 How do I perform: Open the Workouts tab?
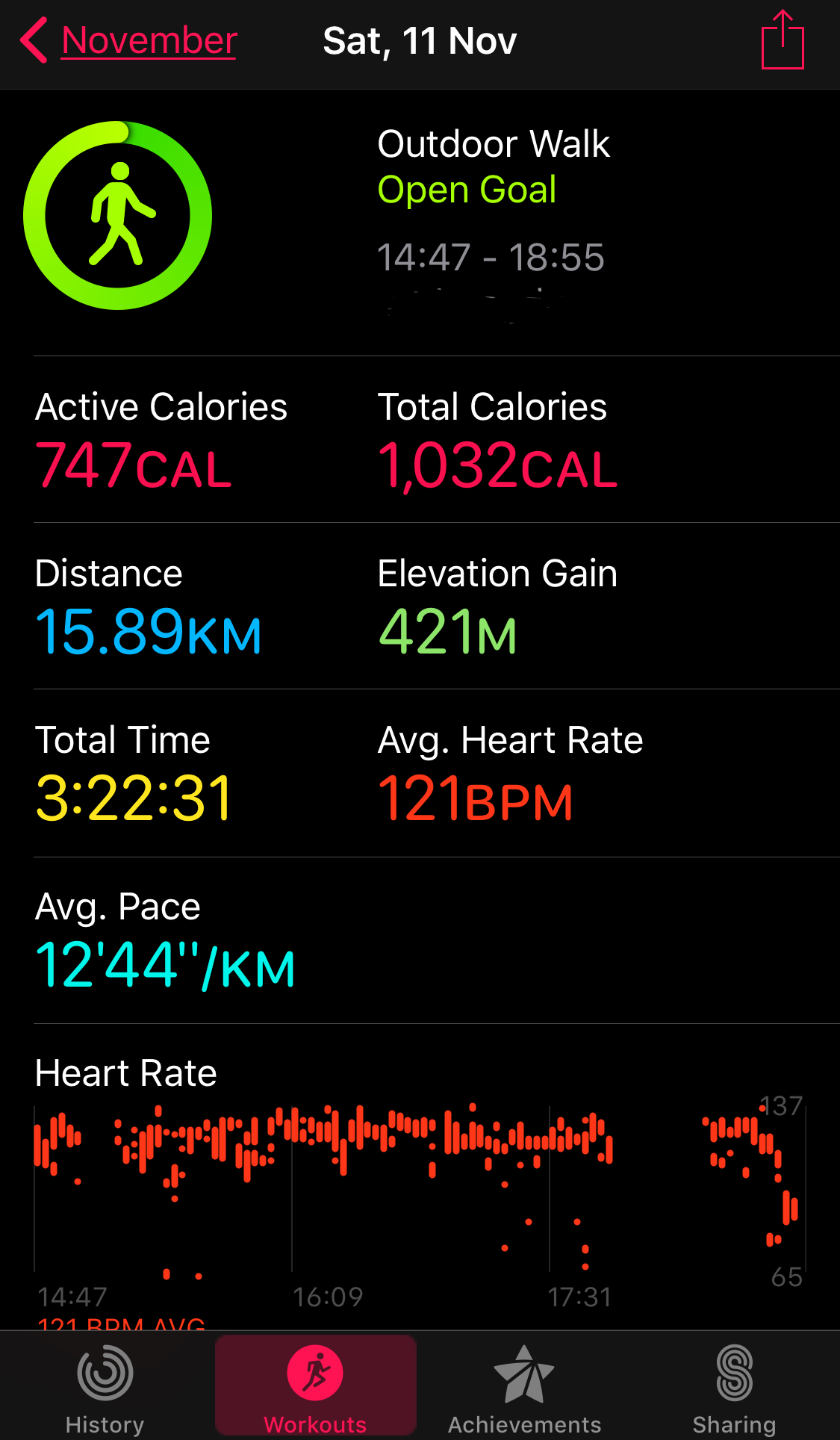(315, 1388)
